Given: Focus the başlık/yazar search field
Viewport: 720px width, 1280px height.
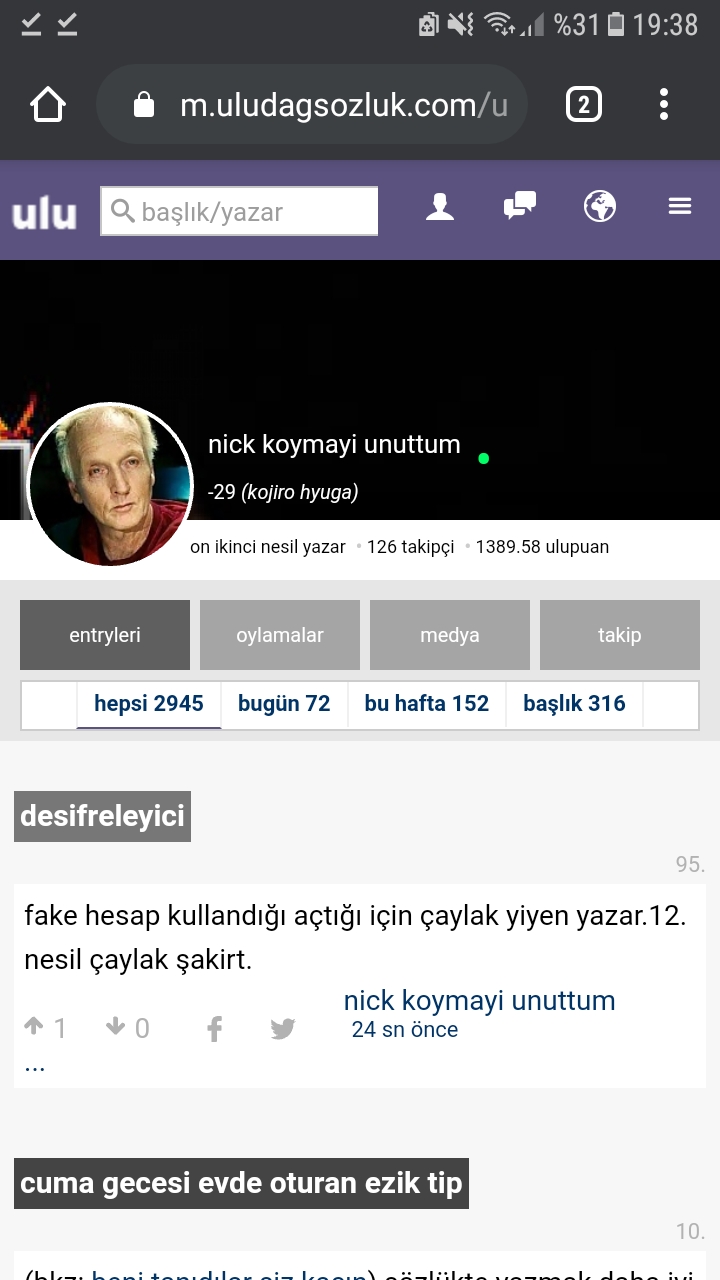Looking at the screenshot, I should click(240, 212).
